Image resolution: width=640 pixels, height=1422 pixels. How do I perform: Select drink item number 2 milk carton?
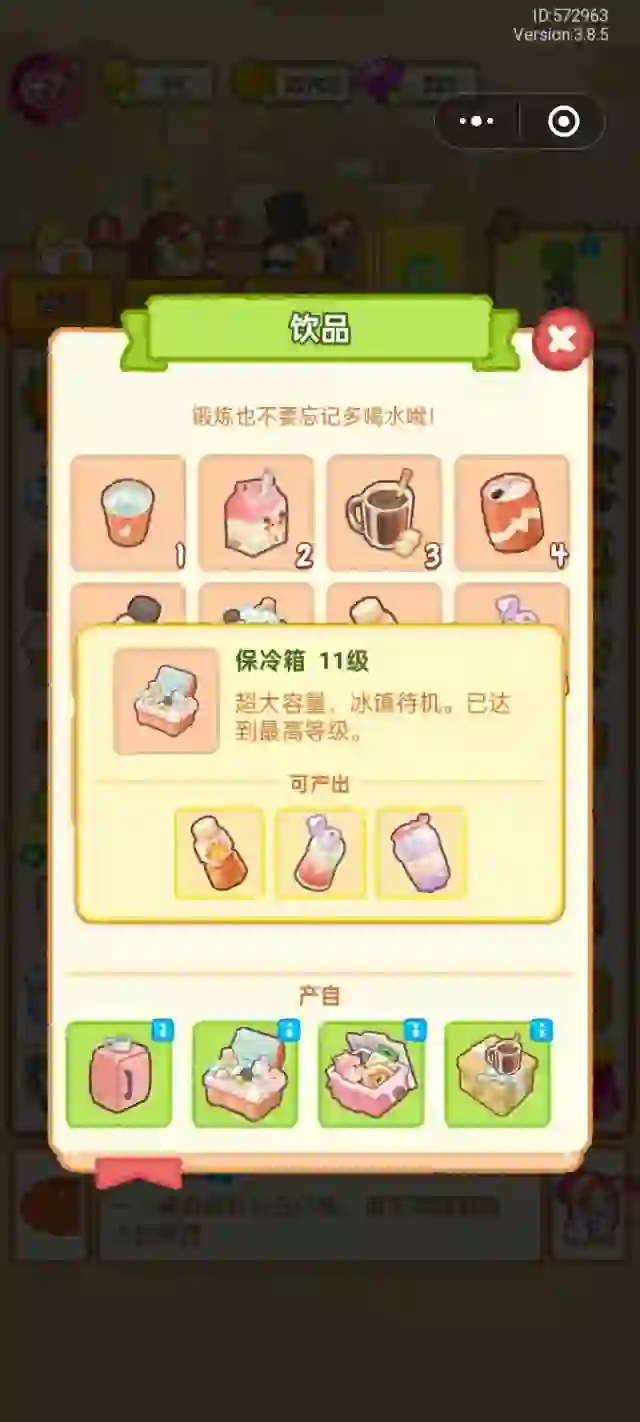256,513
